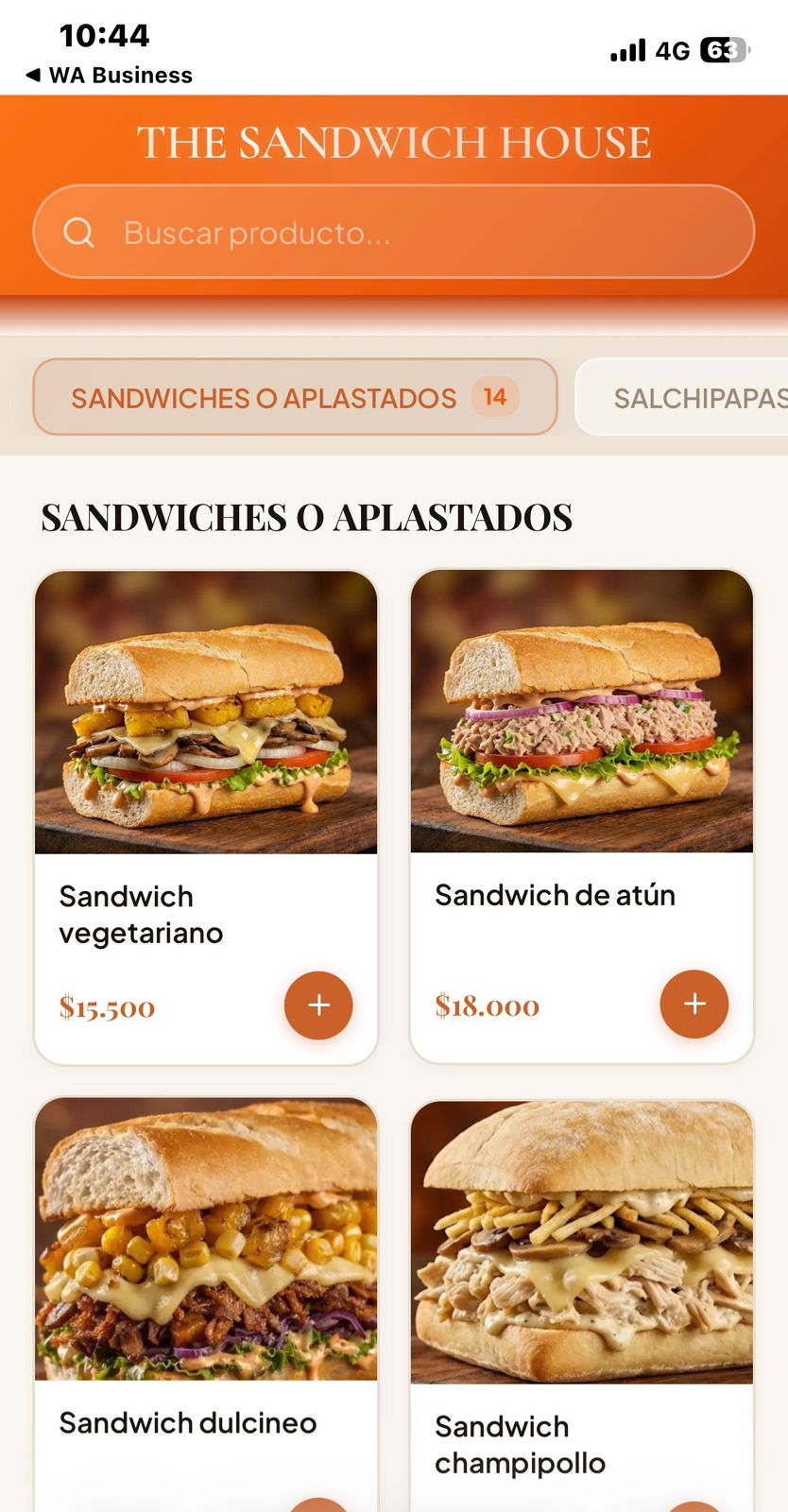788x1512 pixels.
Task: Tap the magnifying glass search icon
Action: point(78,232)
